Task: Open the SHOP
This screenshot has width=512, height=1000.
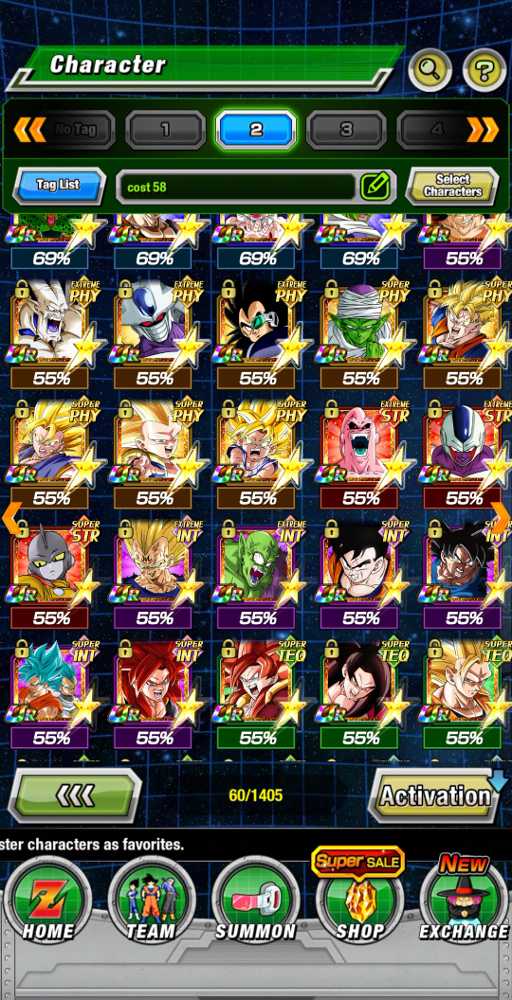Action: point(360,901)
